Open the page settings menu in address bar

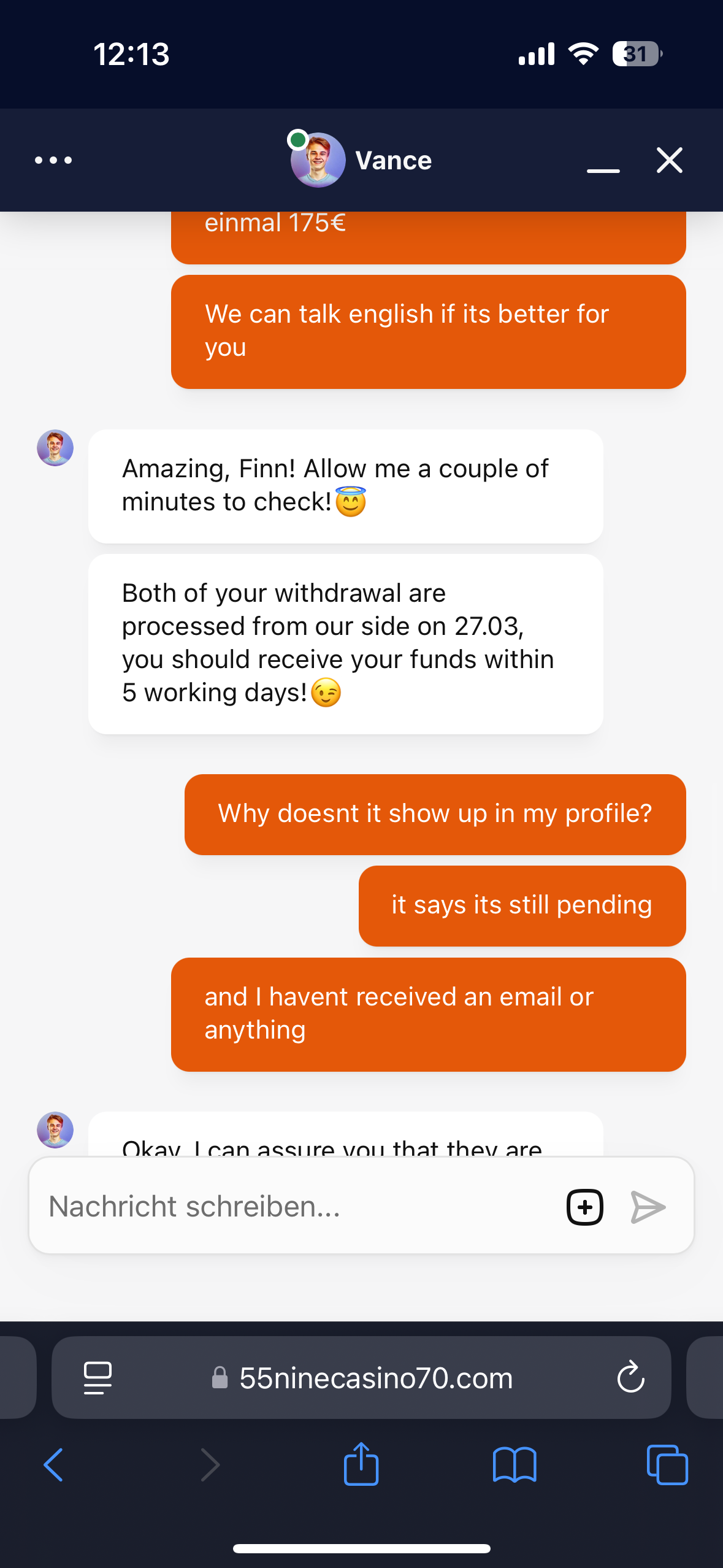coord(98,1378)
